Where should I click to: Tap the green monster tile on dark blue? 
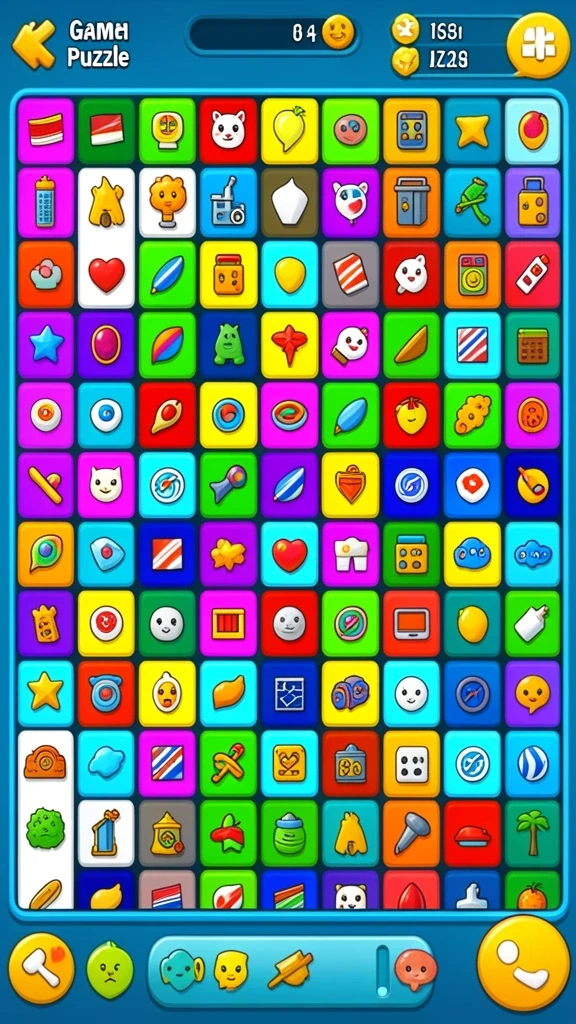click(x=229, y=344)
